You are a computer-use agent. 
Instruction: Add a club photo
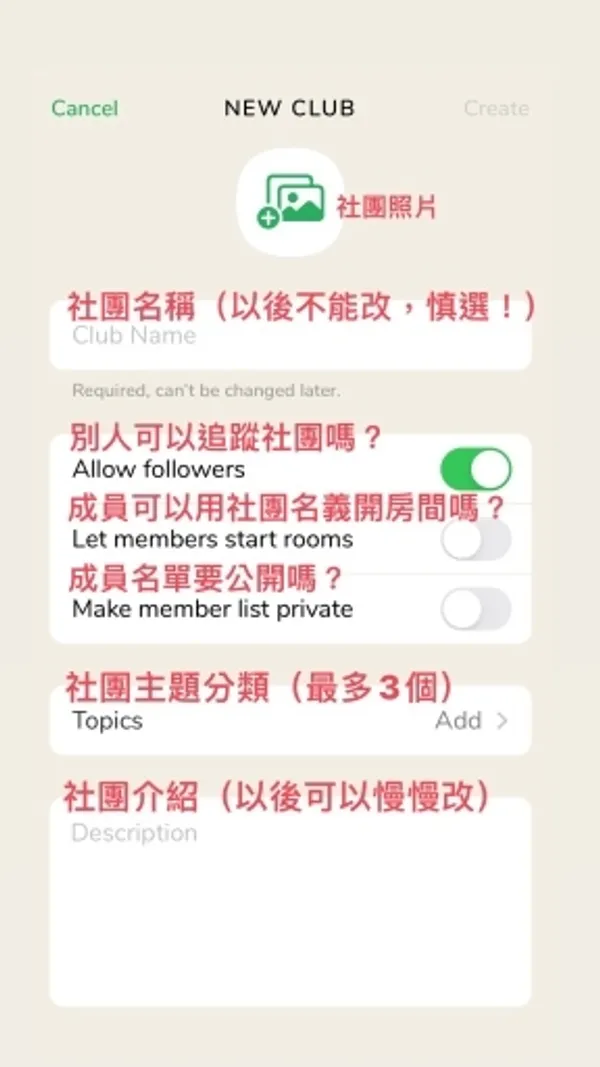coord(290,202)
